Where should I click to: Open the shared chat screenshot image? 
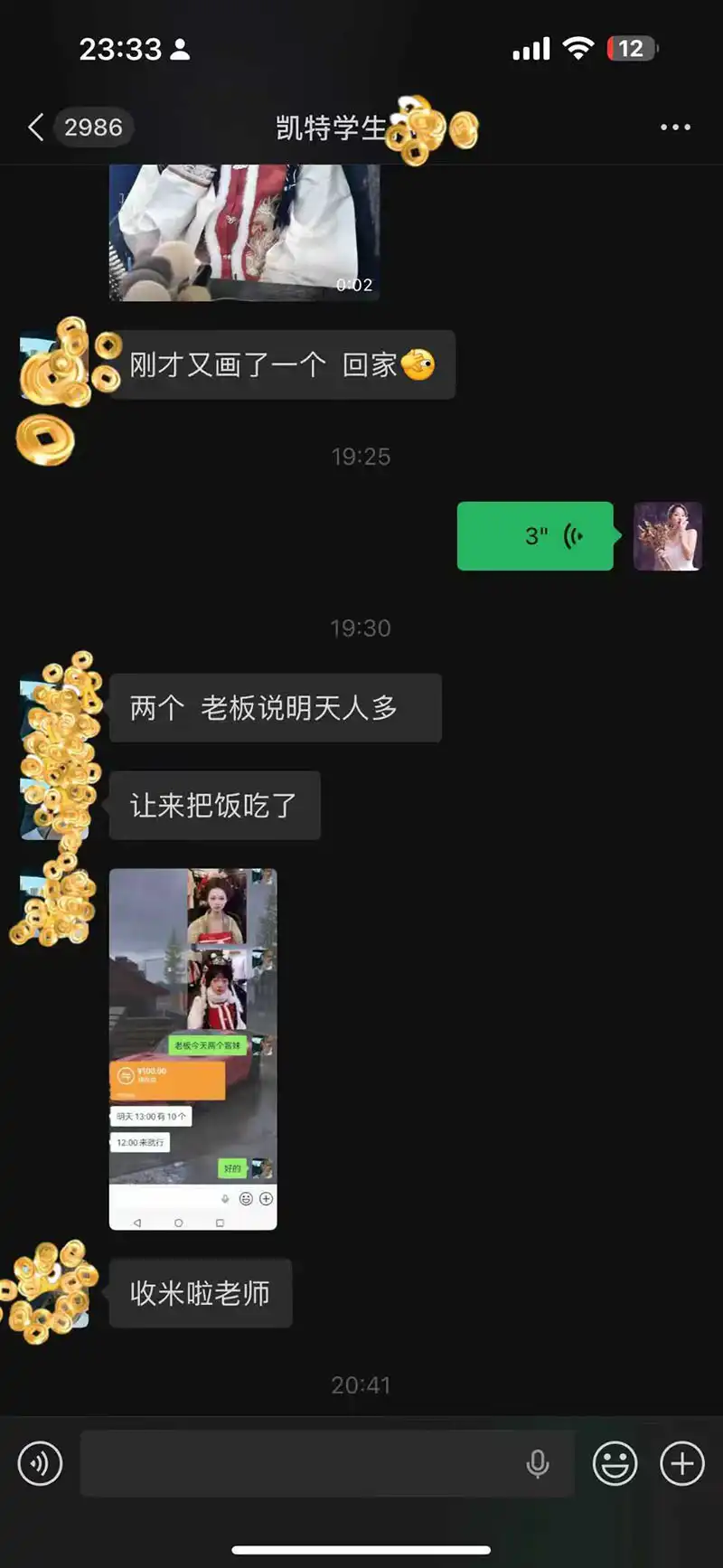tap(192, 1049)
